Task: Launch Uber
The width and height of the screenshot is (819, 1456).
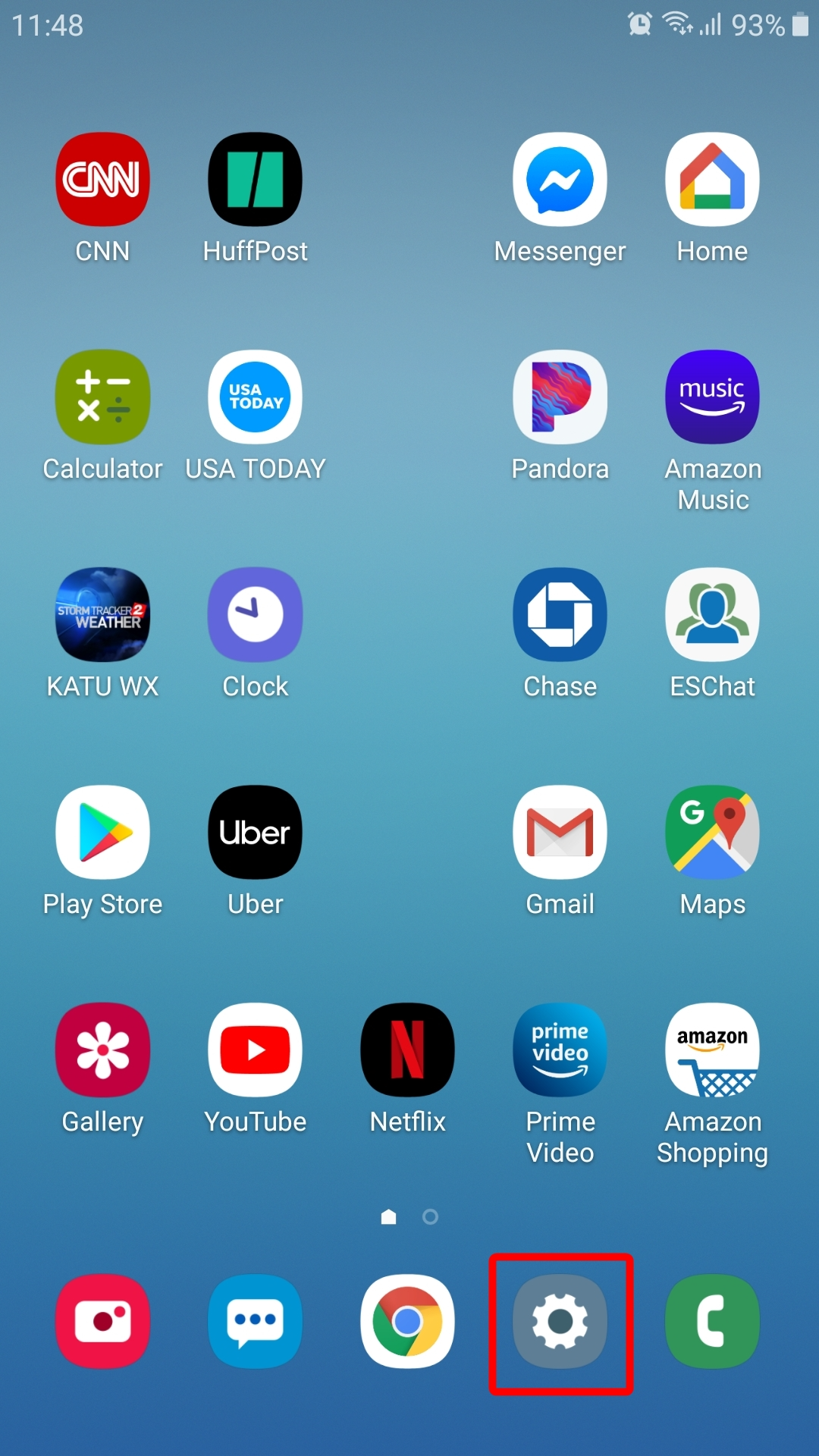Action: pyautogui.click(x=255, y=833)
